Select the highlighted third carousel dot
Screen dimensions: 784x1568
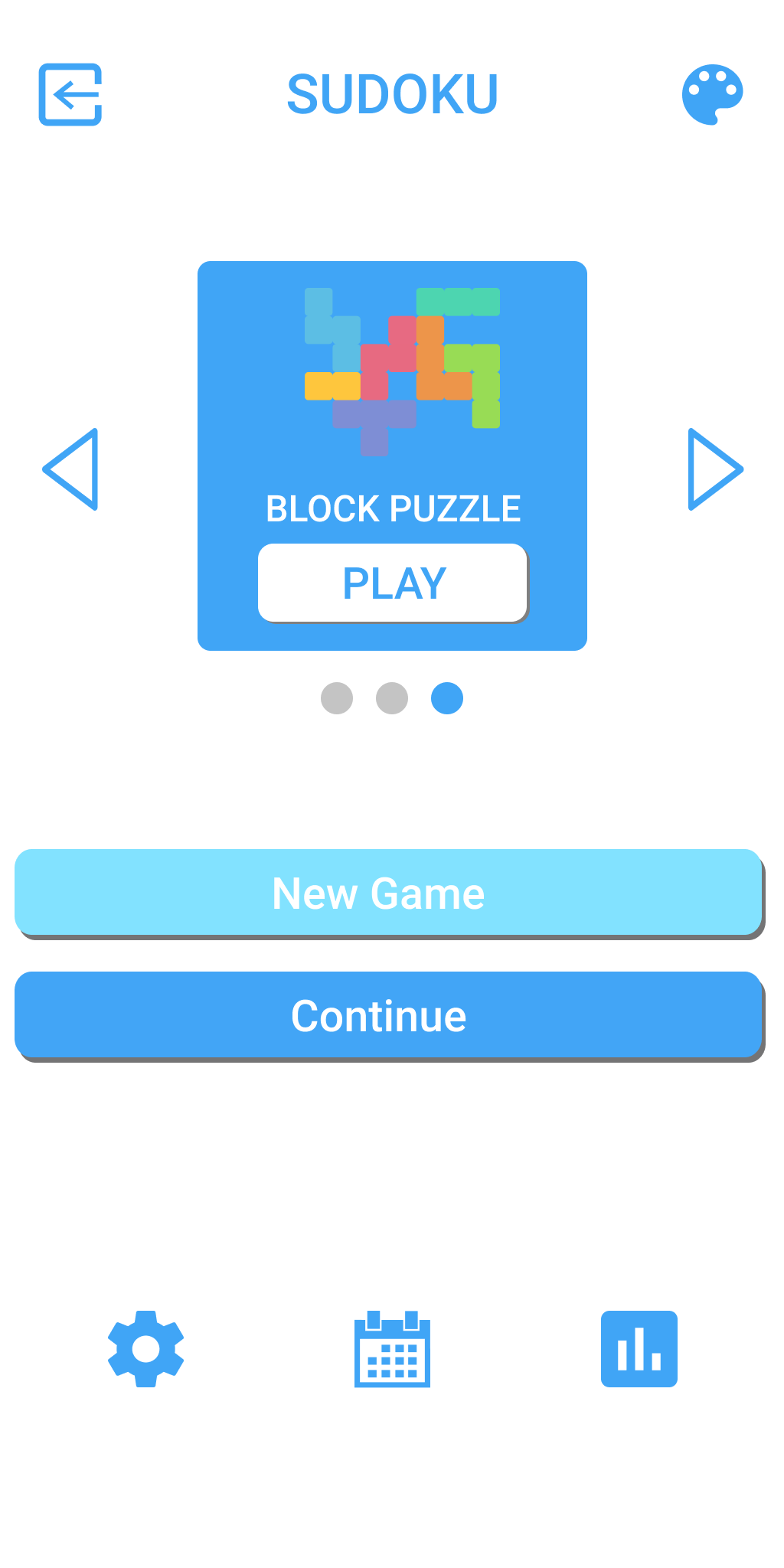coord(447,697)
